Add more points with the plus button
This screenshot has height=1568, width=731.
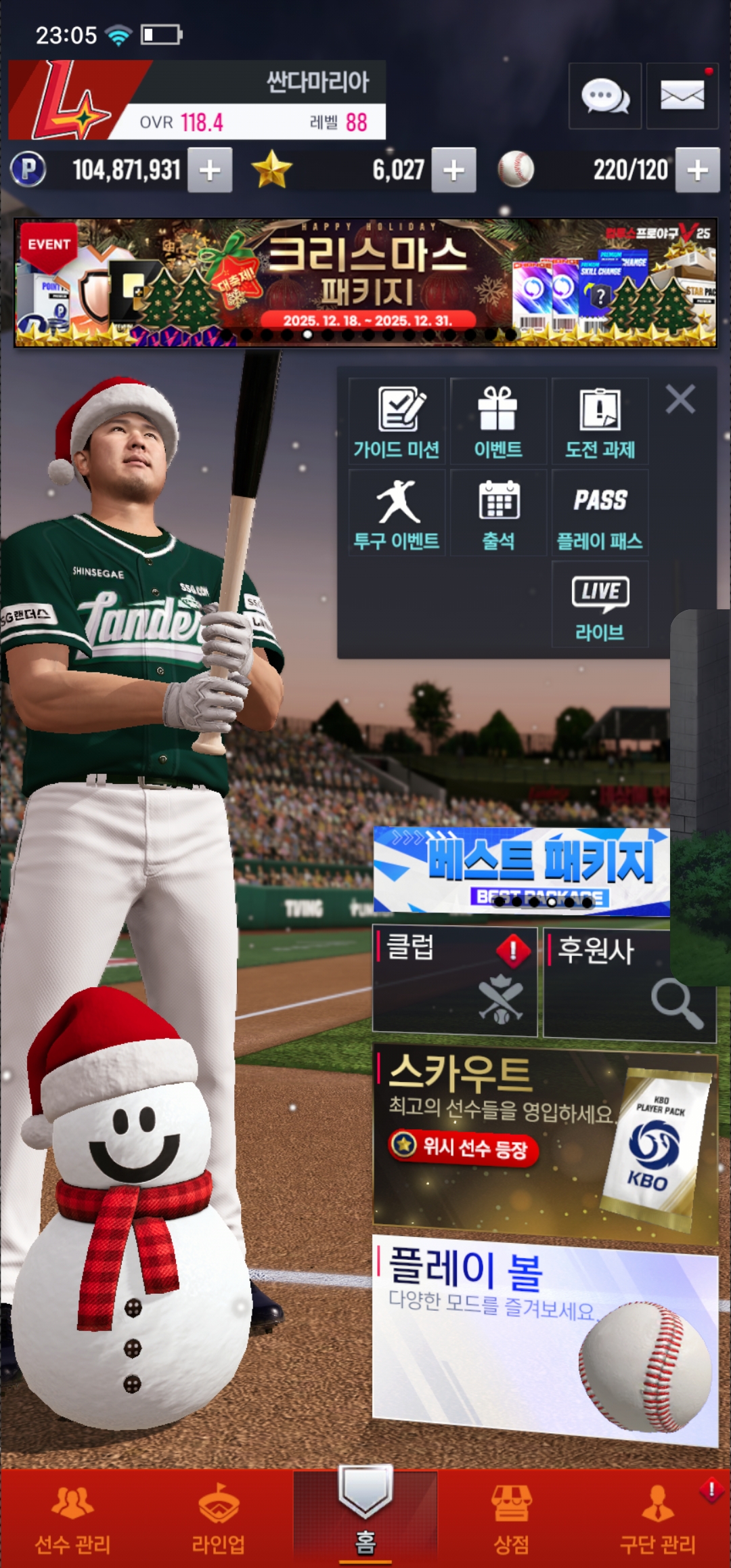(x=210, y=170)
